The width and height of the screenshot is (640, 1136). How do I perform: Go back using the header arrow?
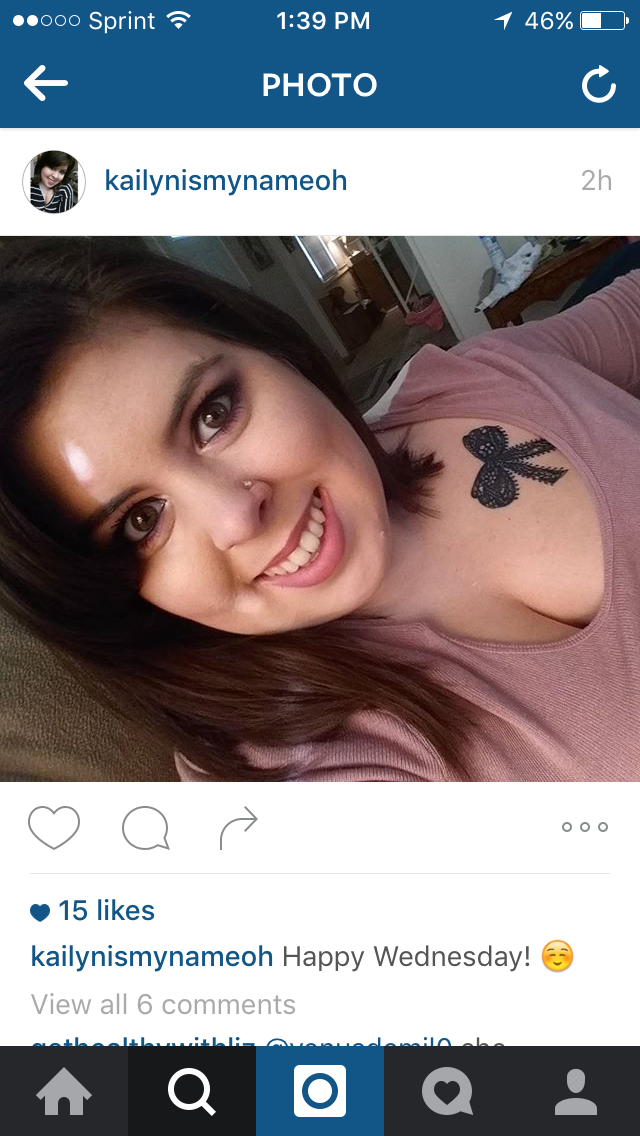point(46,84)
